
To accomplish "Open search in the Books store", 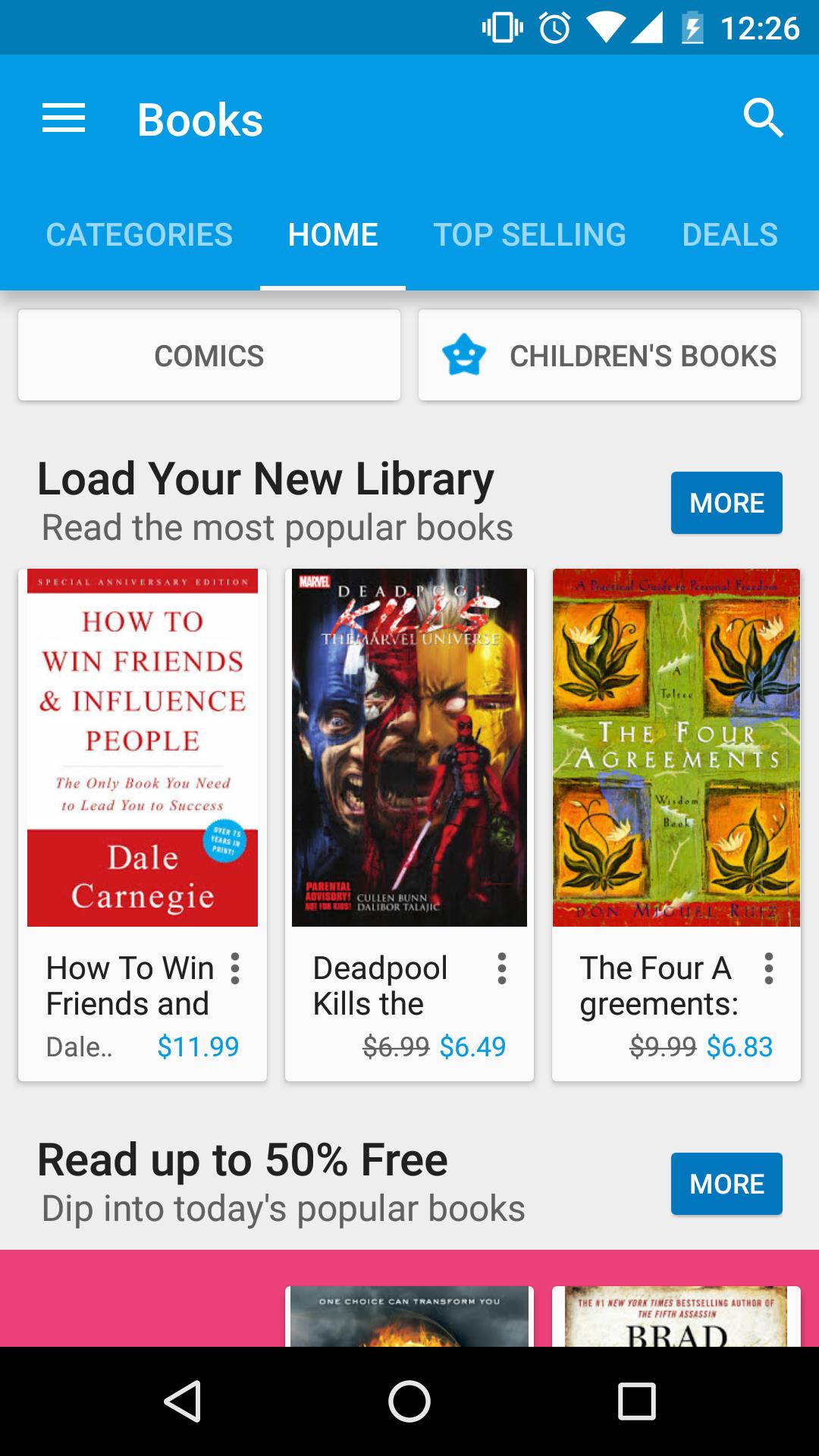I will point(764,118).
